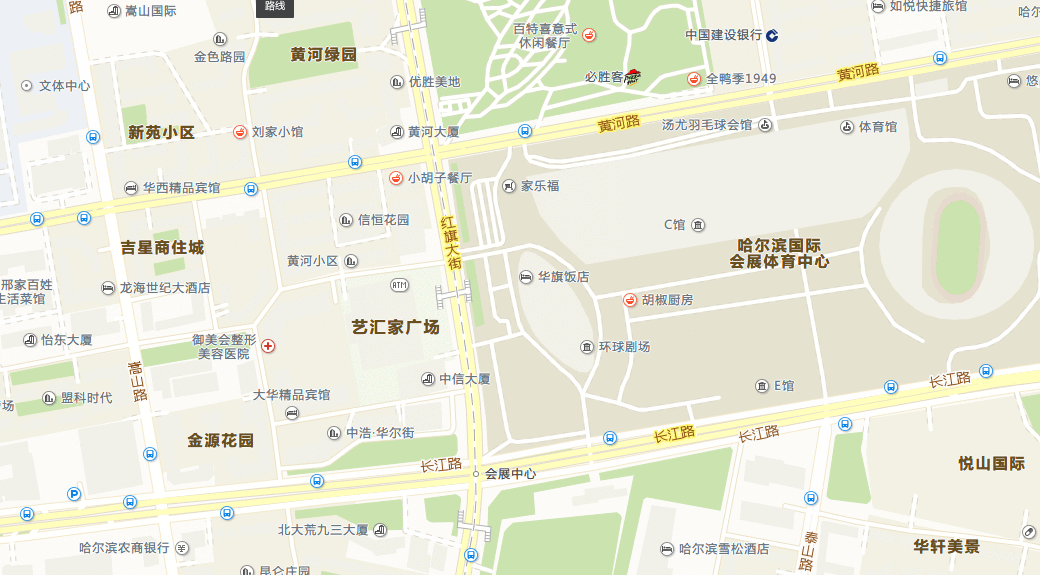Tap the 路线 route button
1040x575 pixels.
coord(275,7)
